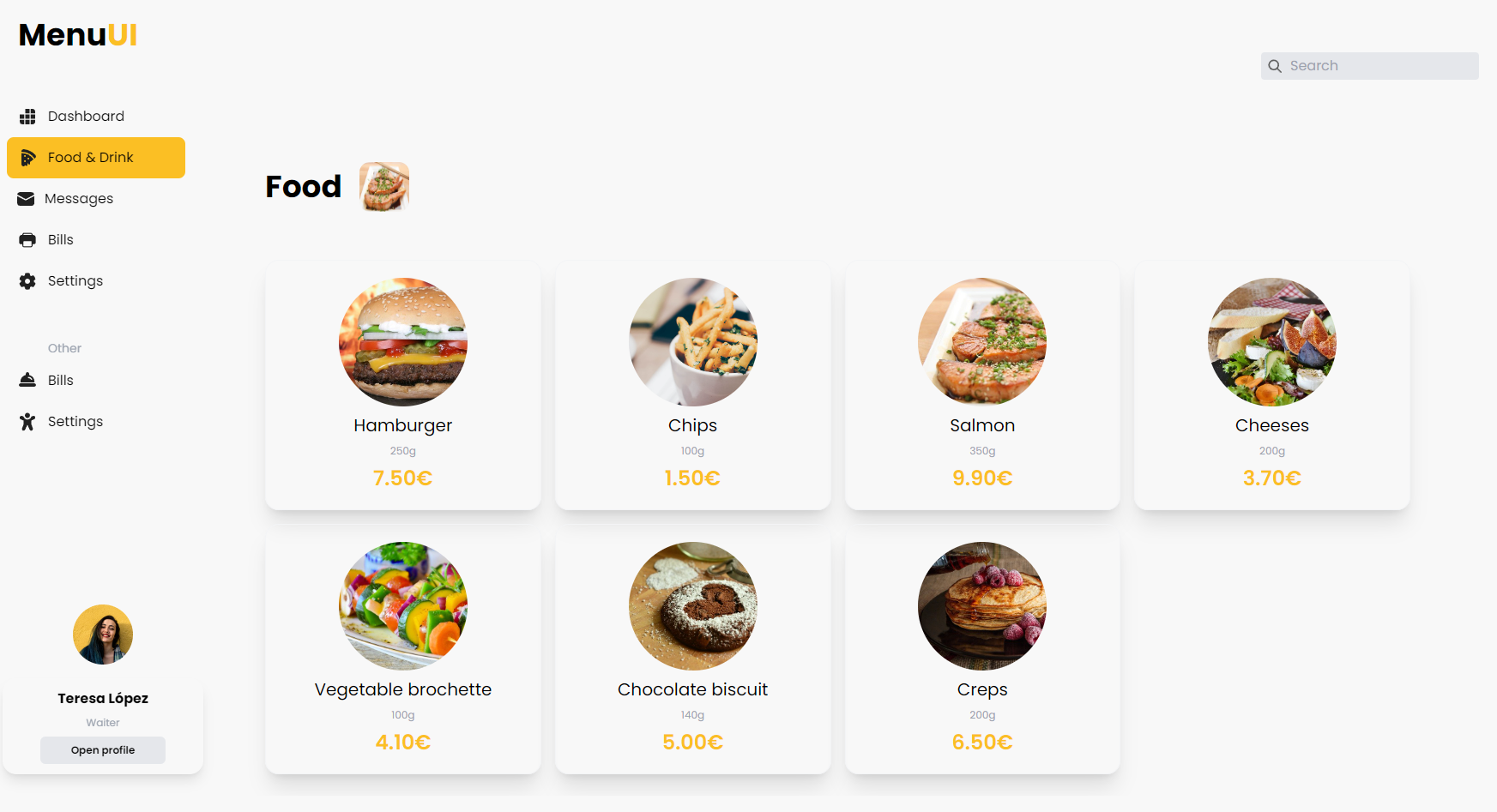Open Messages from the sidebar
The height and width of the screenshot is (812, 1497).
(x=78, y=199)
